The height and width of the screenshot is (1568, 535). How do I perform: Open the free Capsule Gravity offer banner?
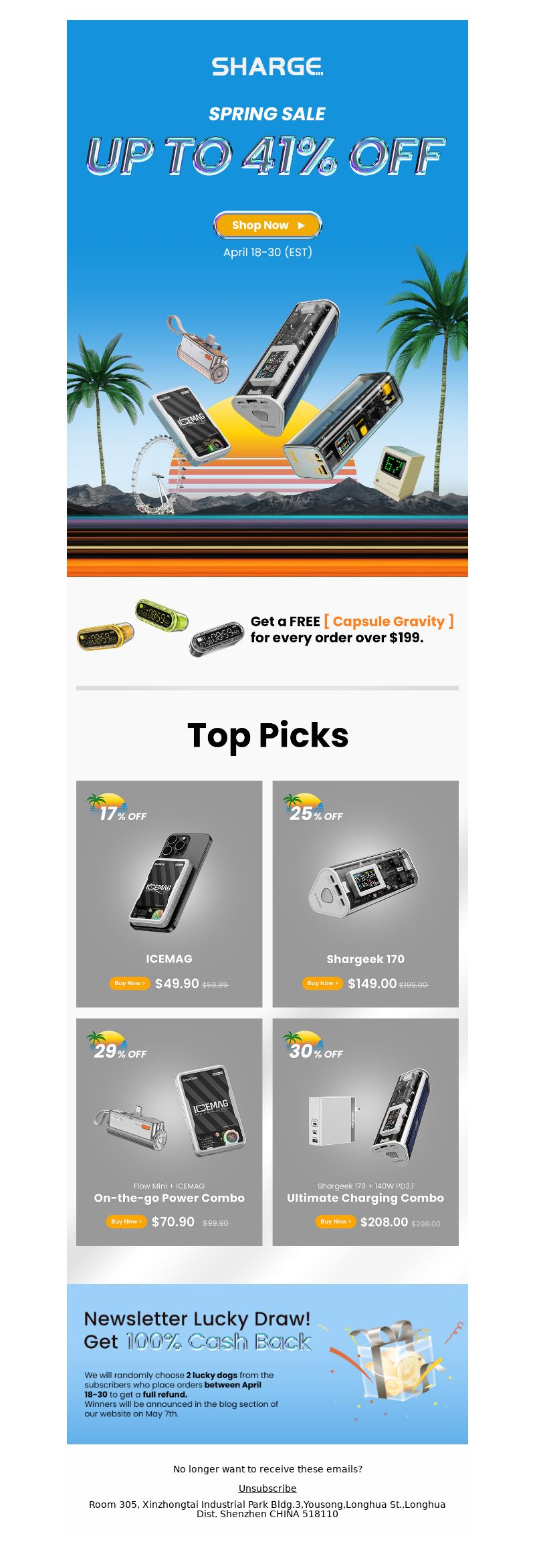point(267,629)
